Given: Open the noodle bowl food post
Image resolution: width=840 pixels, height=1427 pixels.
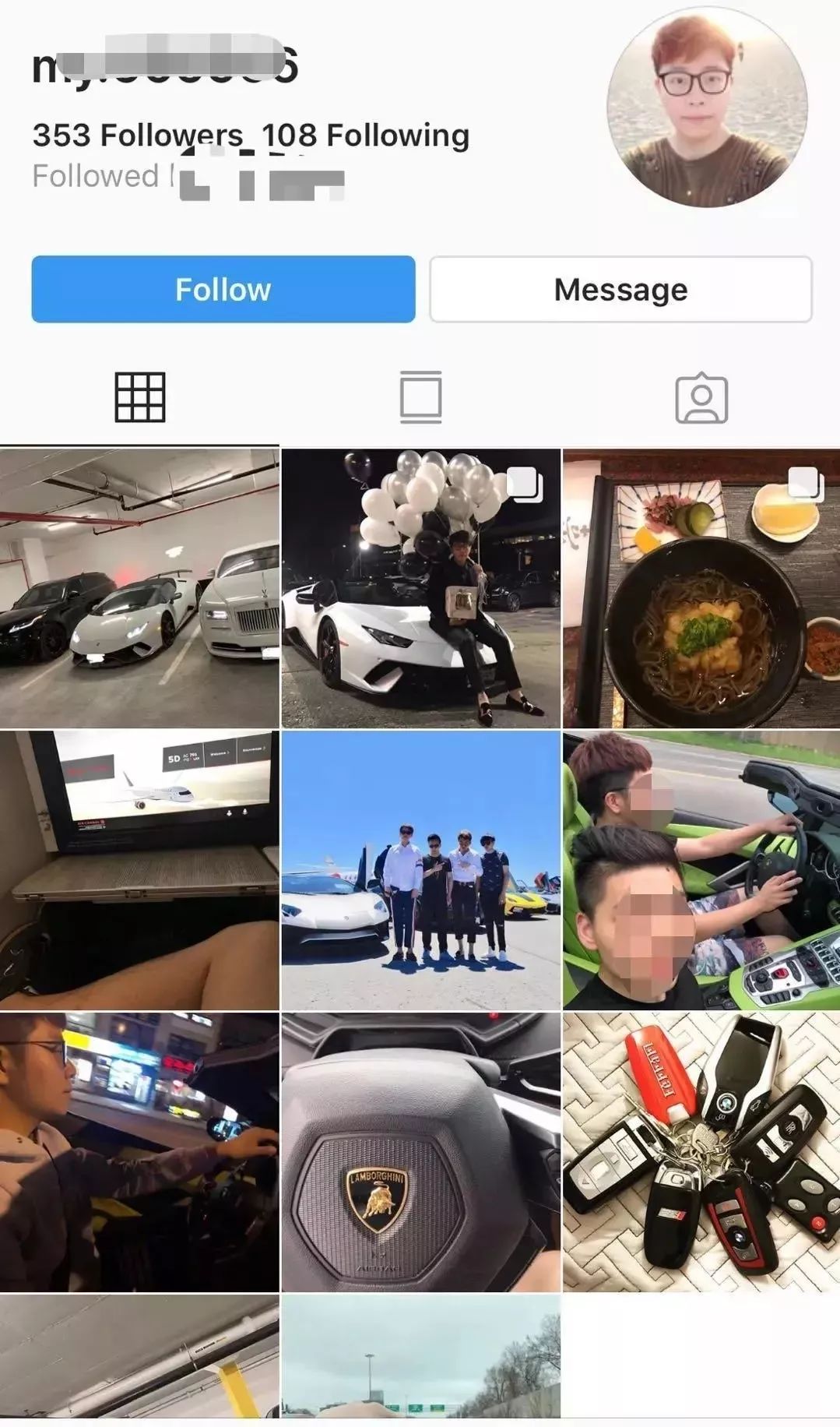Looking at the screenshot, I should (701, 588).
